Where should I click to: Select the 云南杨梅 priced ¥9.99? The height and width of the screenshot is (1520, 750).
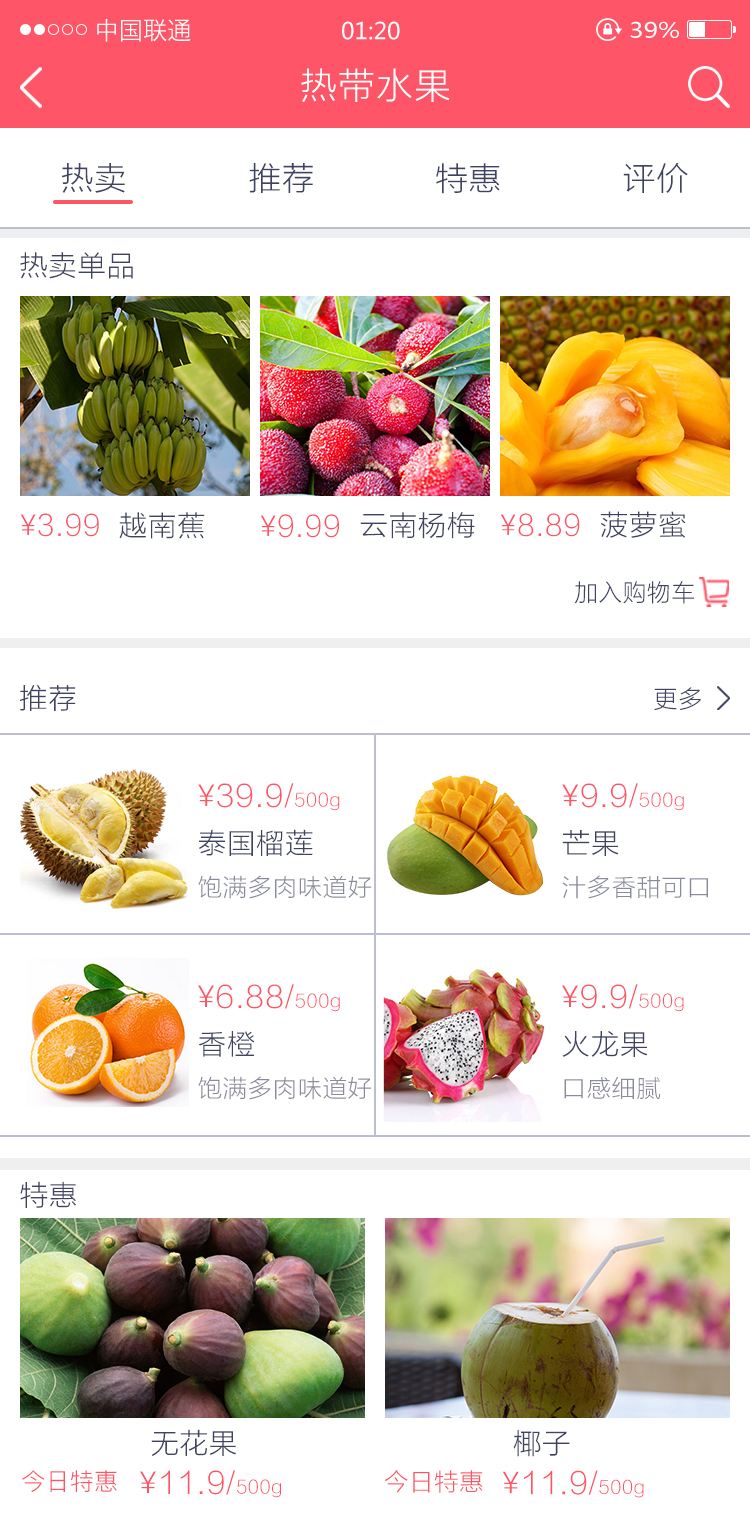375,395
